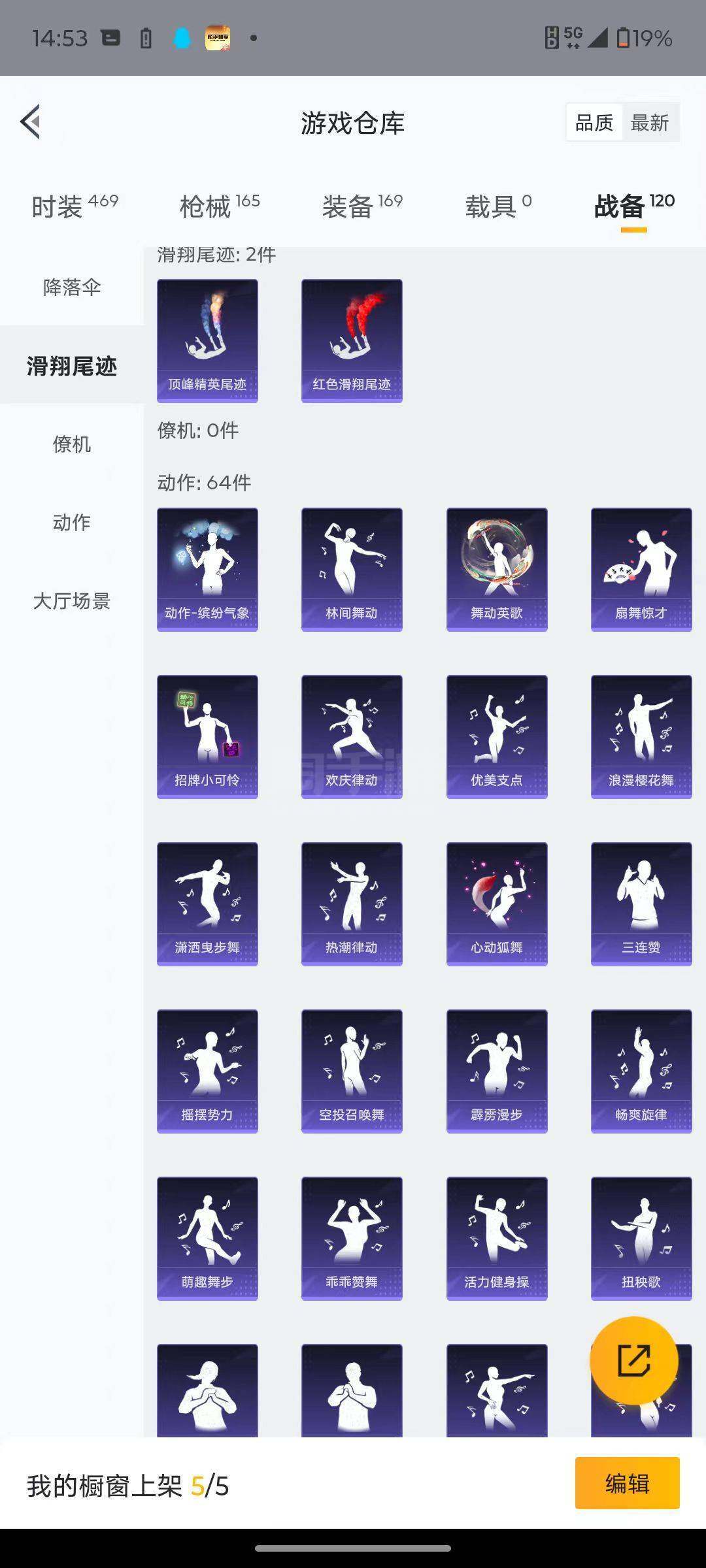Switch to the 枪械 tab
Screen dimensions: 706x1568
(x=219, y=206)
